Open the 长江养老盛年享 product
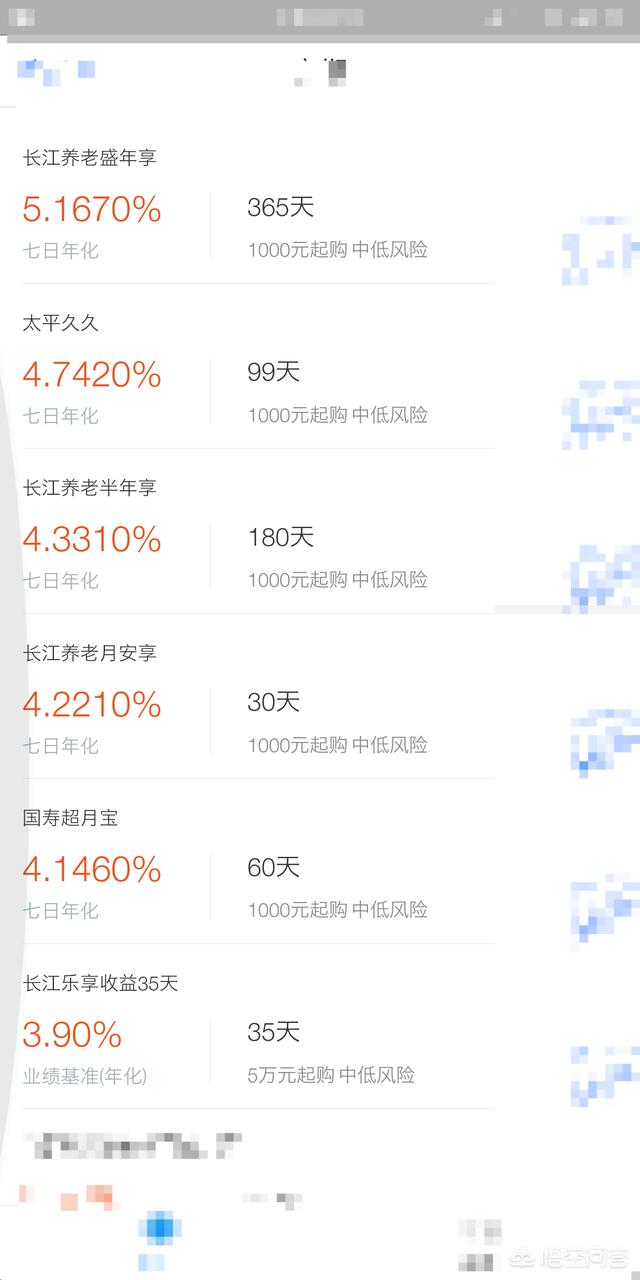The image size is (640, 1280). click(x=258, y=205)
